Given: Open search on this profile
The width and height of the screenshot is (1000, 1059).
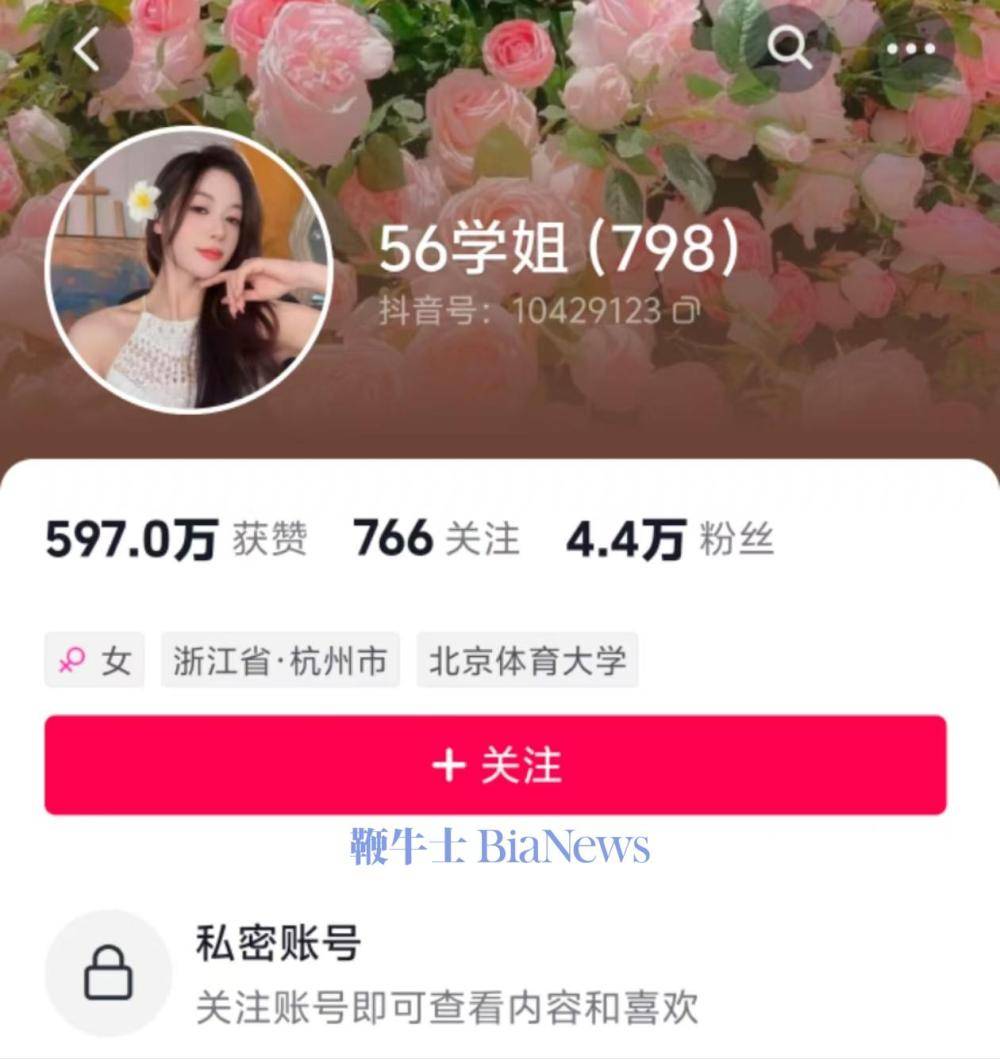Looking at the screenshot, I should coord(790,48).
